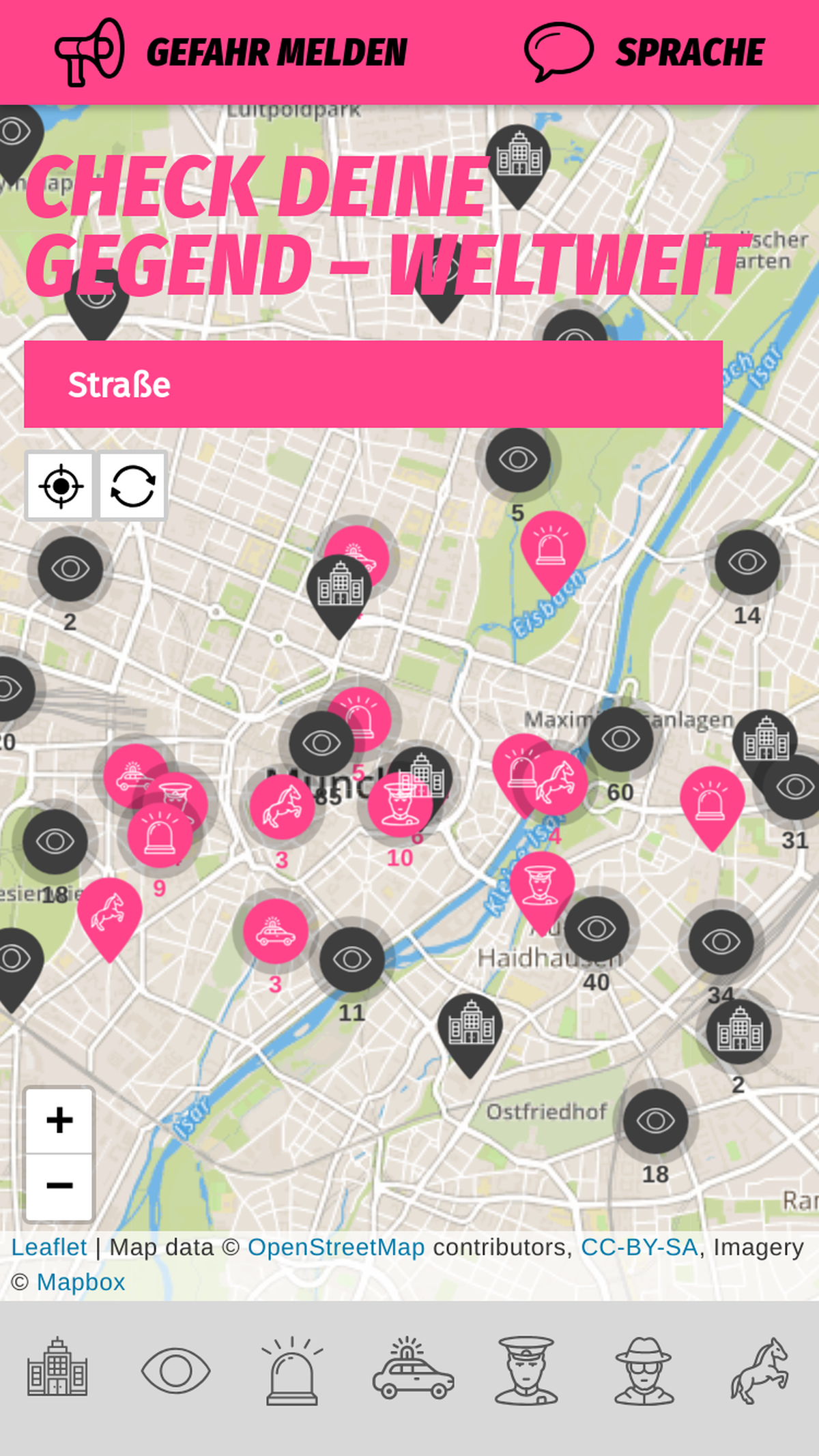Locate my current position on the map

(61, 486)
